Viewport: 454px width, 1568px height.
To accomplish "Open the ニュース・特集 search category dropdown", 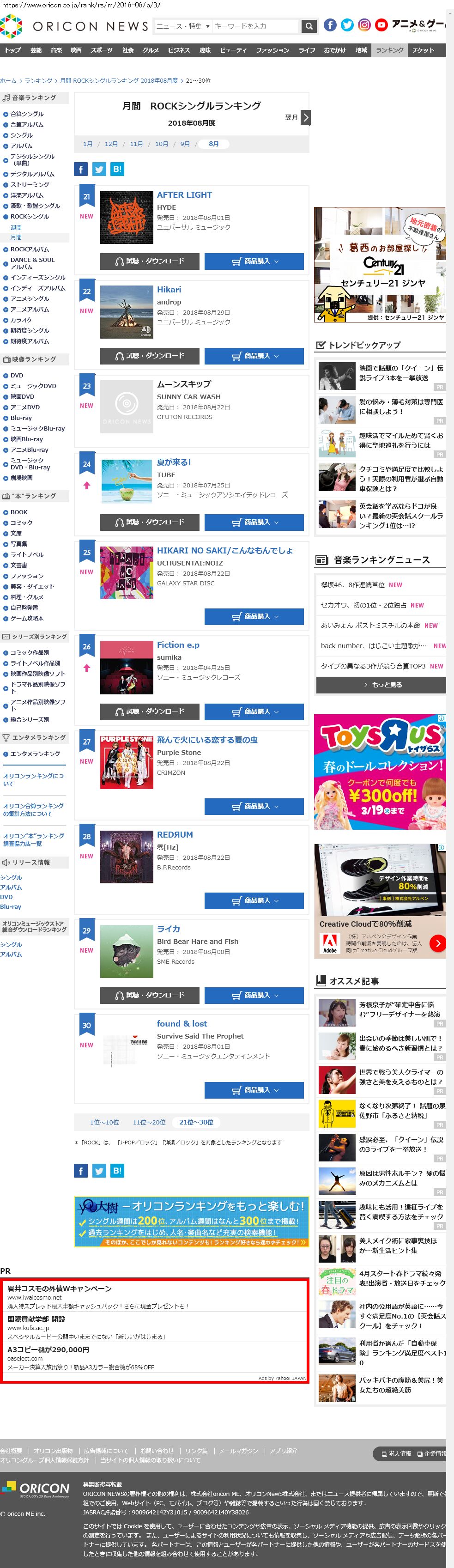I will click(x=183, y=26).
